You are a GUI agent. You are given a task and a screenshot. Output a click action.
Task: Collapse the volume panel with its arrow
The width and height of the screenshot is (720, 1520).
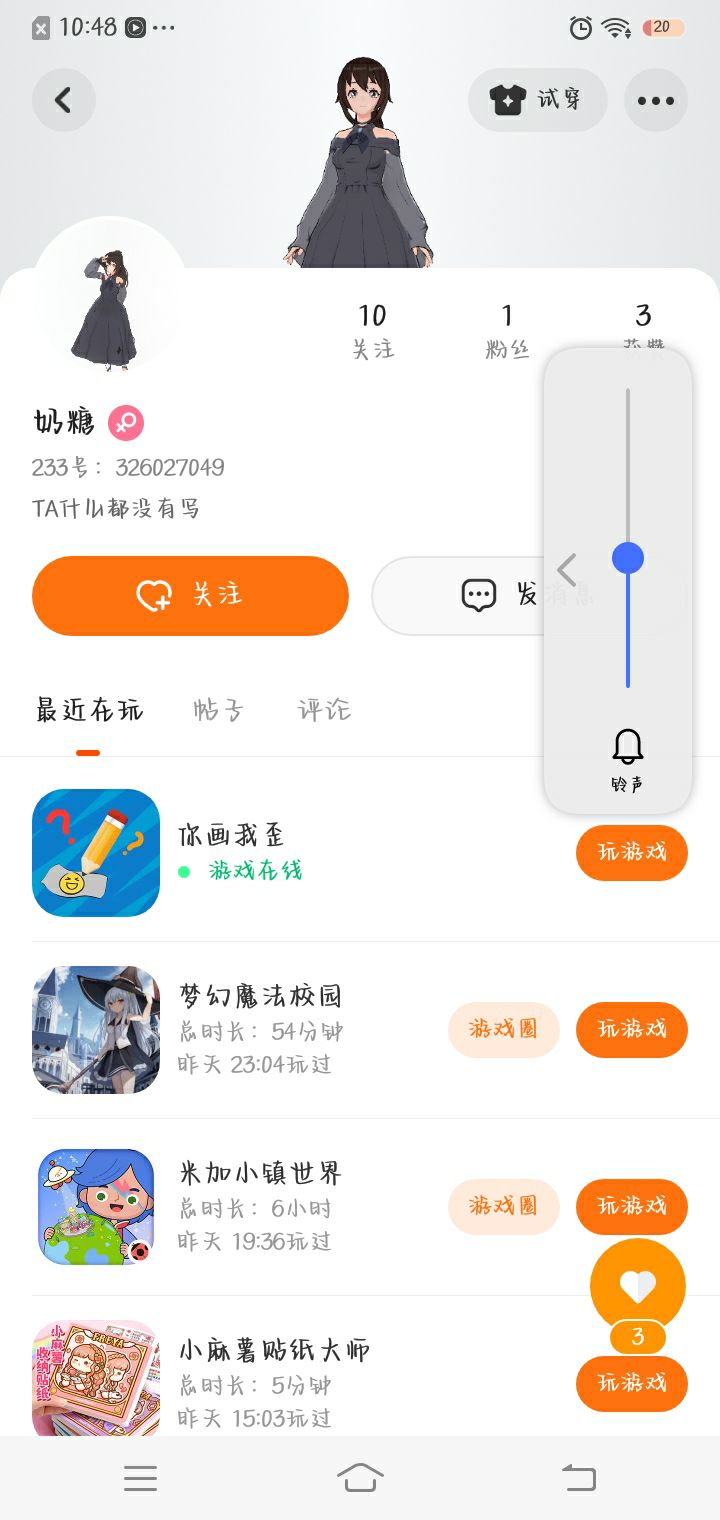click(x=567, y=570)
